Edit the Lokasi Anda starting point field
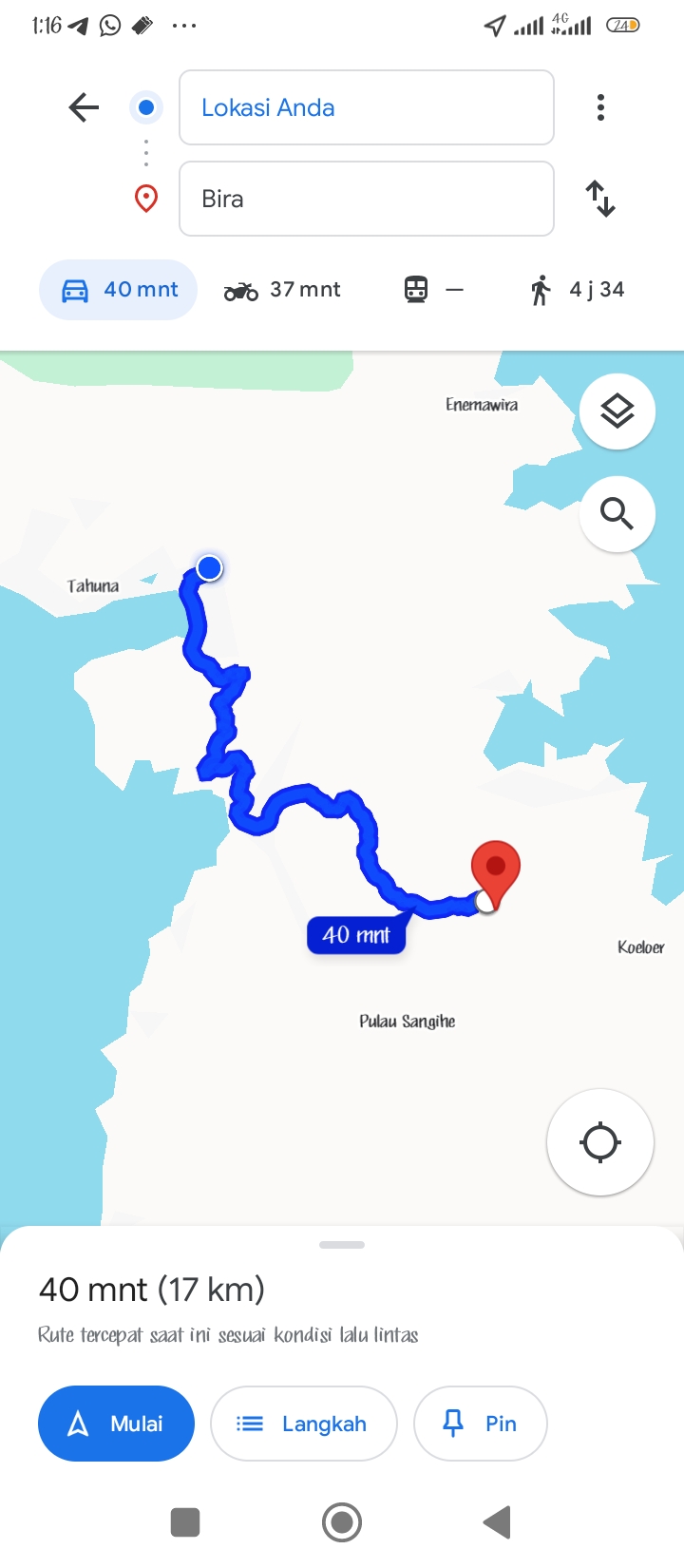Image resolution: width=684 pixels, height=1568 pixels. click(367, 107)
